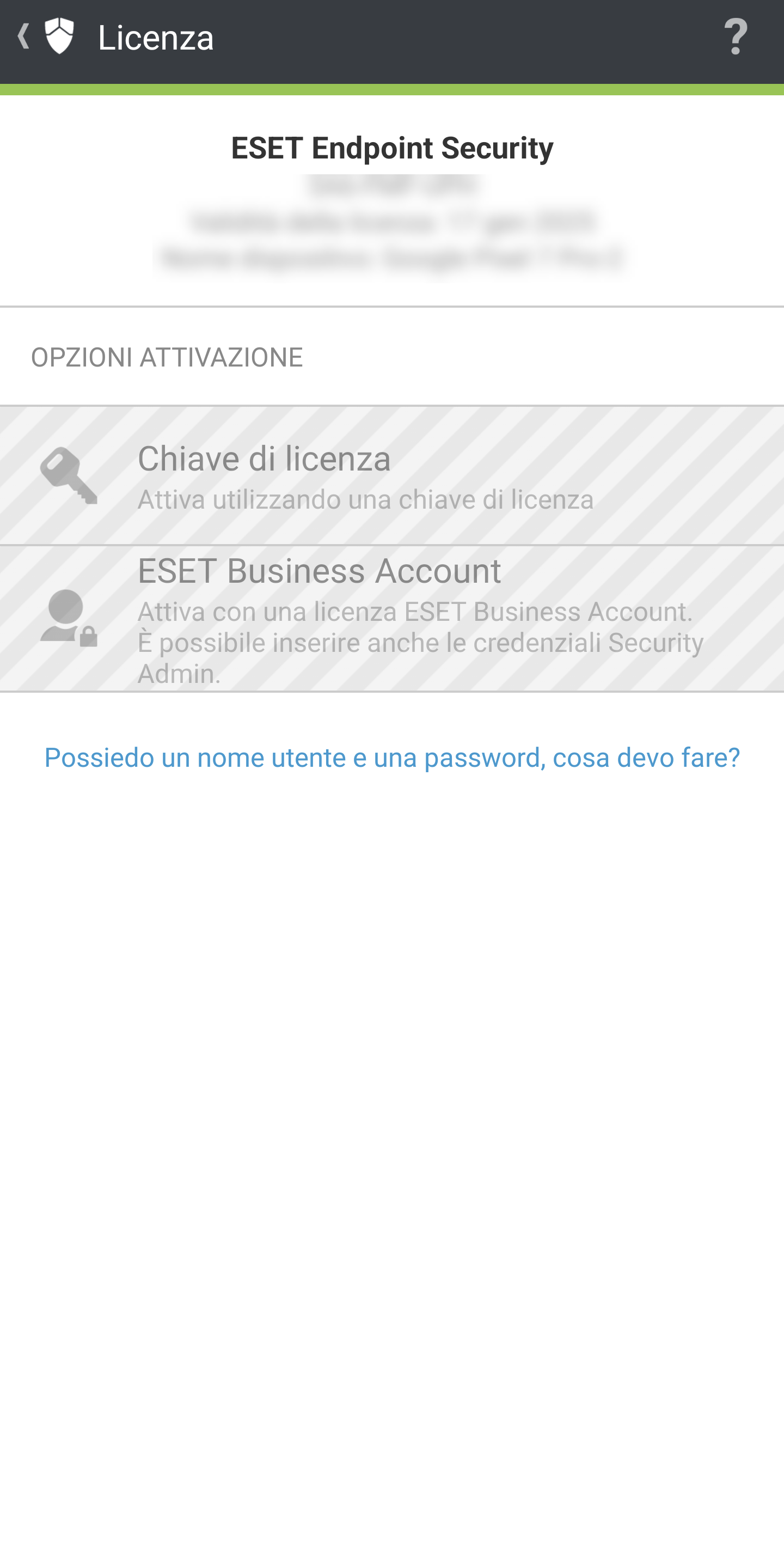Choose ESET Business Account activation
The width and height of the screenshot is (784, 1563).
click(x=392, y=618)
